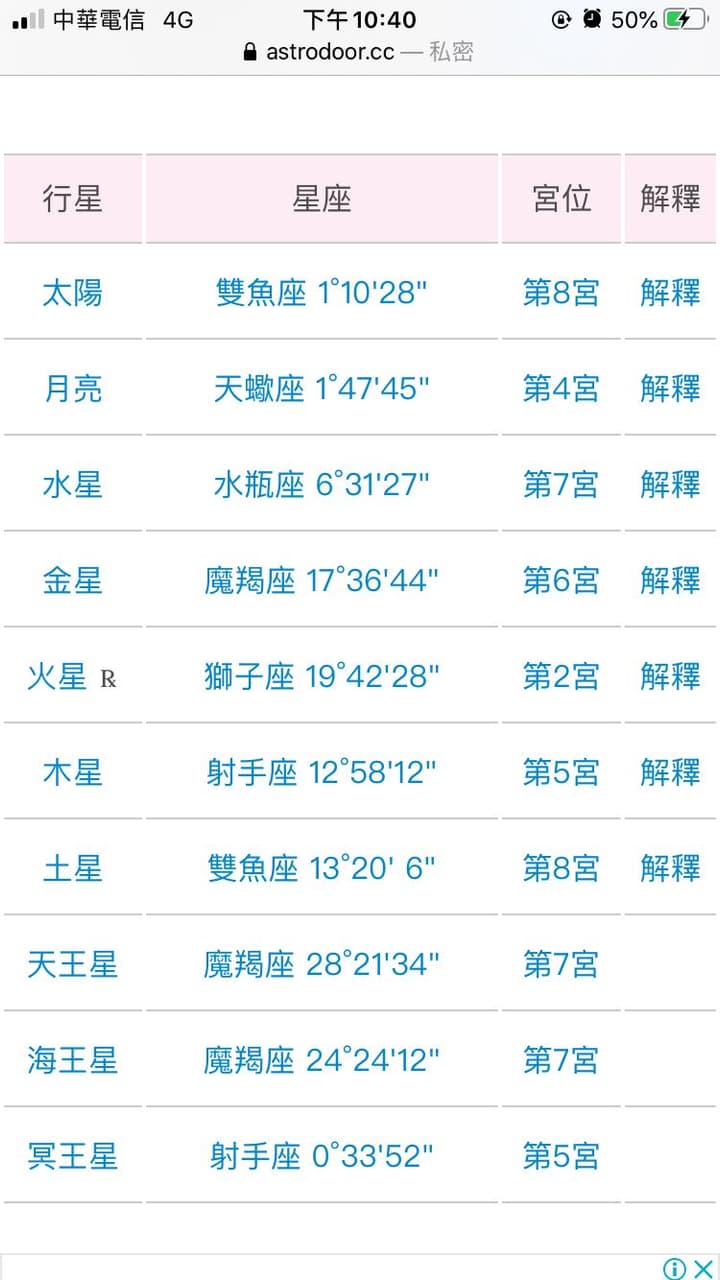
Task: Tap the 太陽 planet link
Action: pyautogui.click(x=72, y=293)
